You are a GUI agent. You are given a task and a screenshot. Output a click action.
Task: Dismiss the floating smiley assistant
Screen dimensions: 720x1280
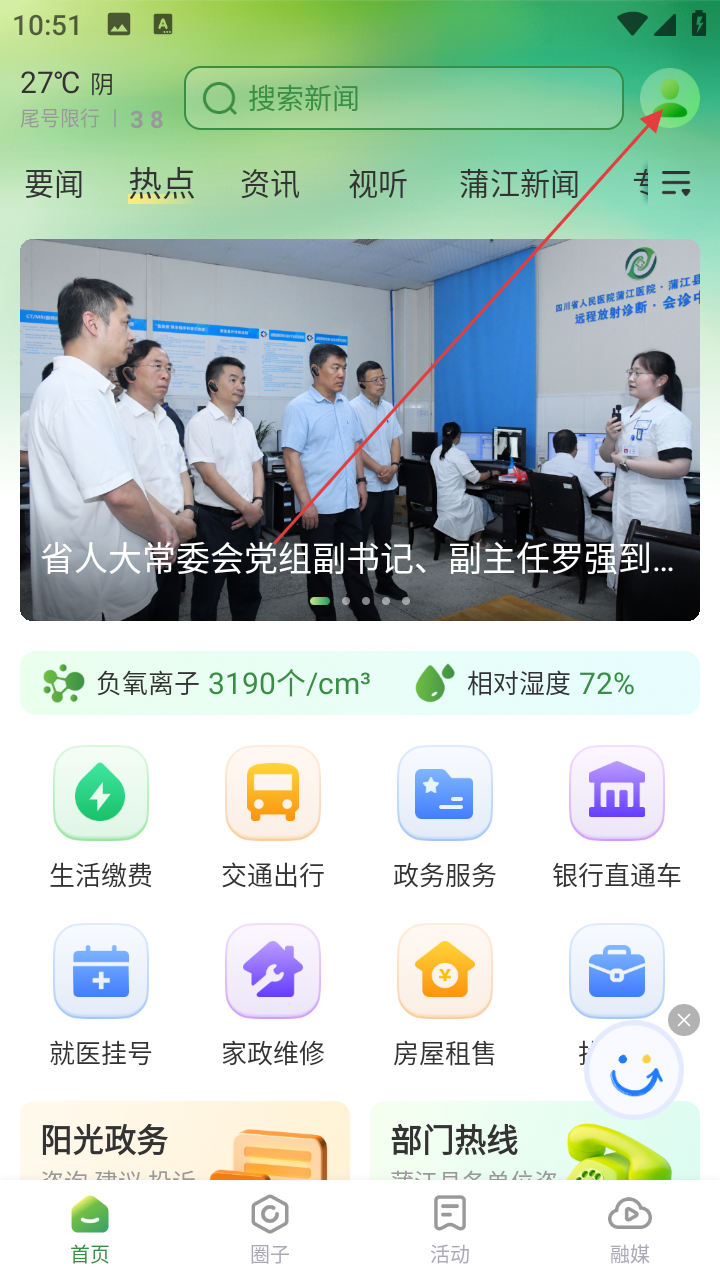pyautogui.click(x=684, y=1020)
